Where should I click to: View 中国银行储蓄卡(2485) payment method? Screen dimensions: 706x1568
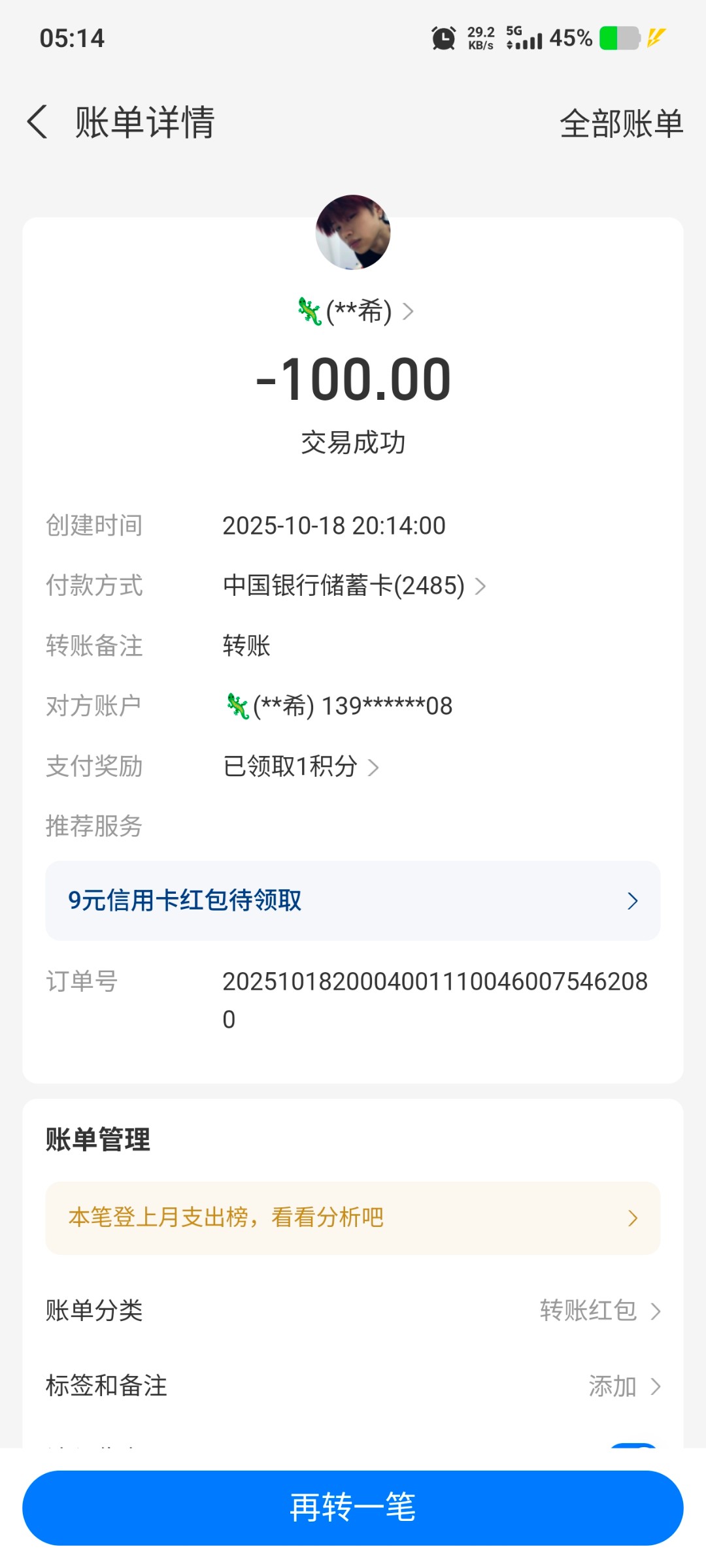pyautogui.click(x=354, y=586)
